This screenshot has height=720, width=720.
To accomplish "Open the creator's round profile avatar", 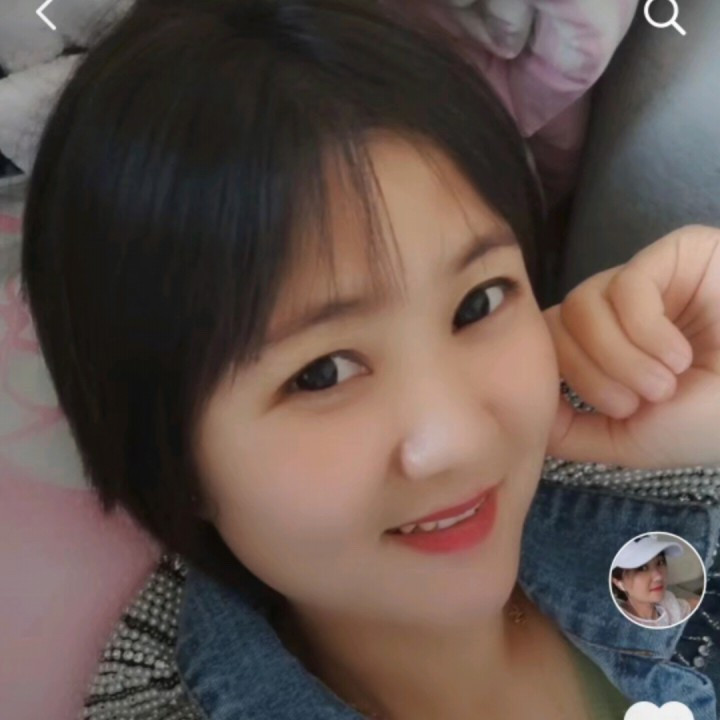I will click(x=657, y=580).
